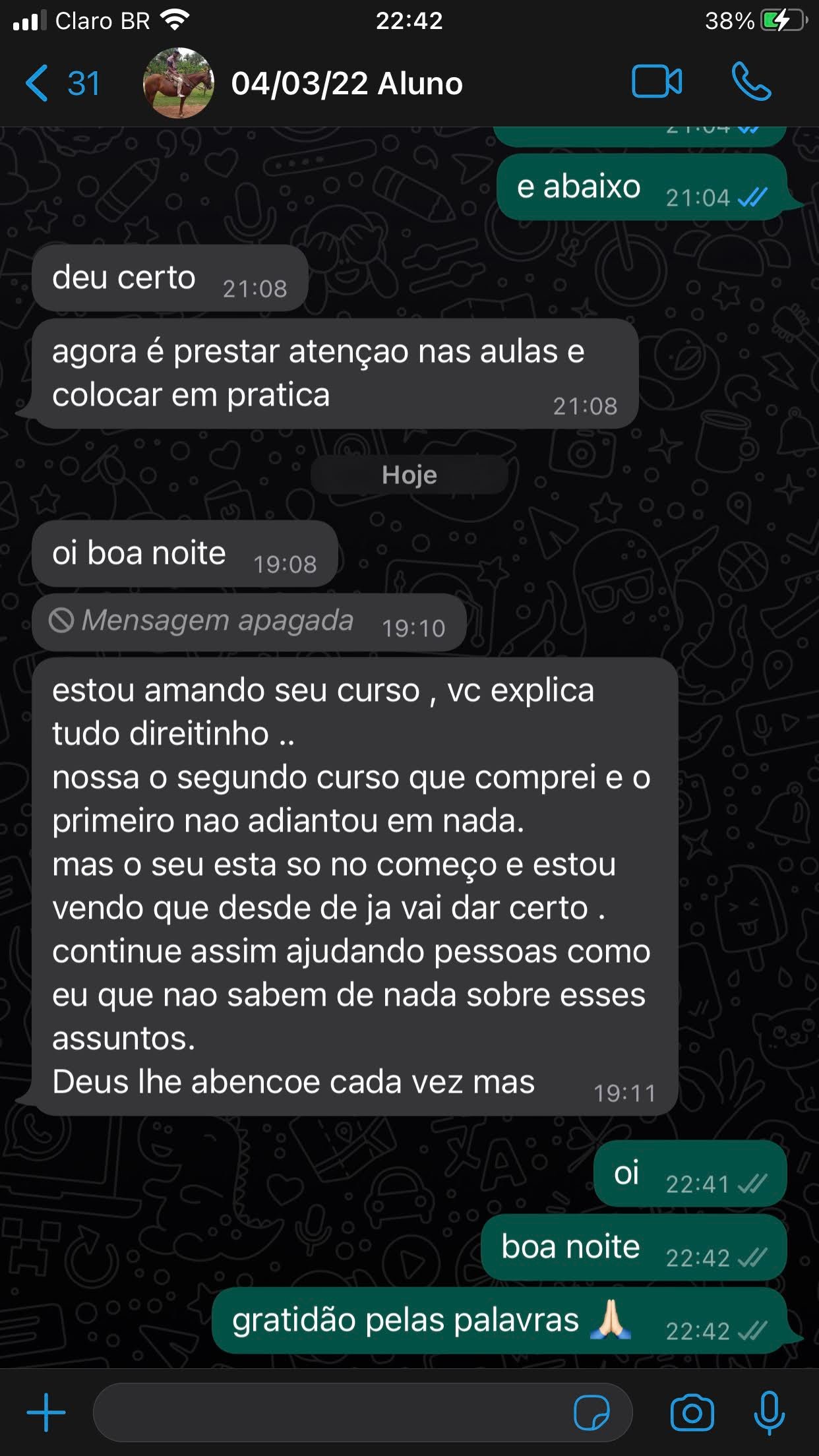The width and height of the screenshot is (819, 1456).
Task: Focus the message input field
Action: point(330,1412)
